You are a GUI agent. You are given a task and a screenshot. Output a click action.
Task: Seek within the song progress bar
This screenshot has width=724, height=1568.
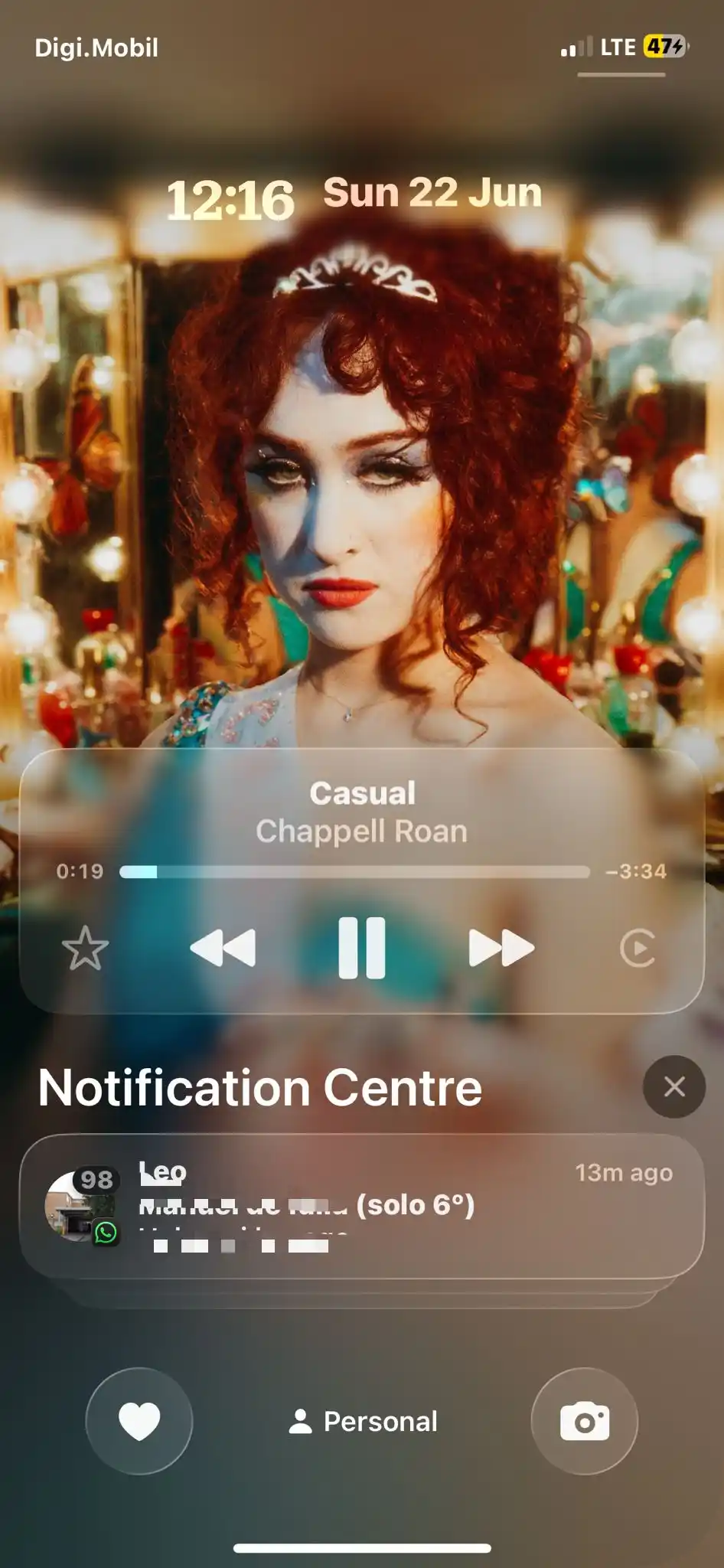coord(355,872)
